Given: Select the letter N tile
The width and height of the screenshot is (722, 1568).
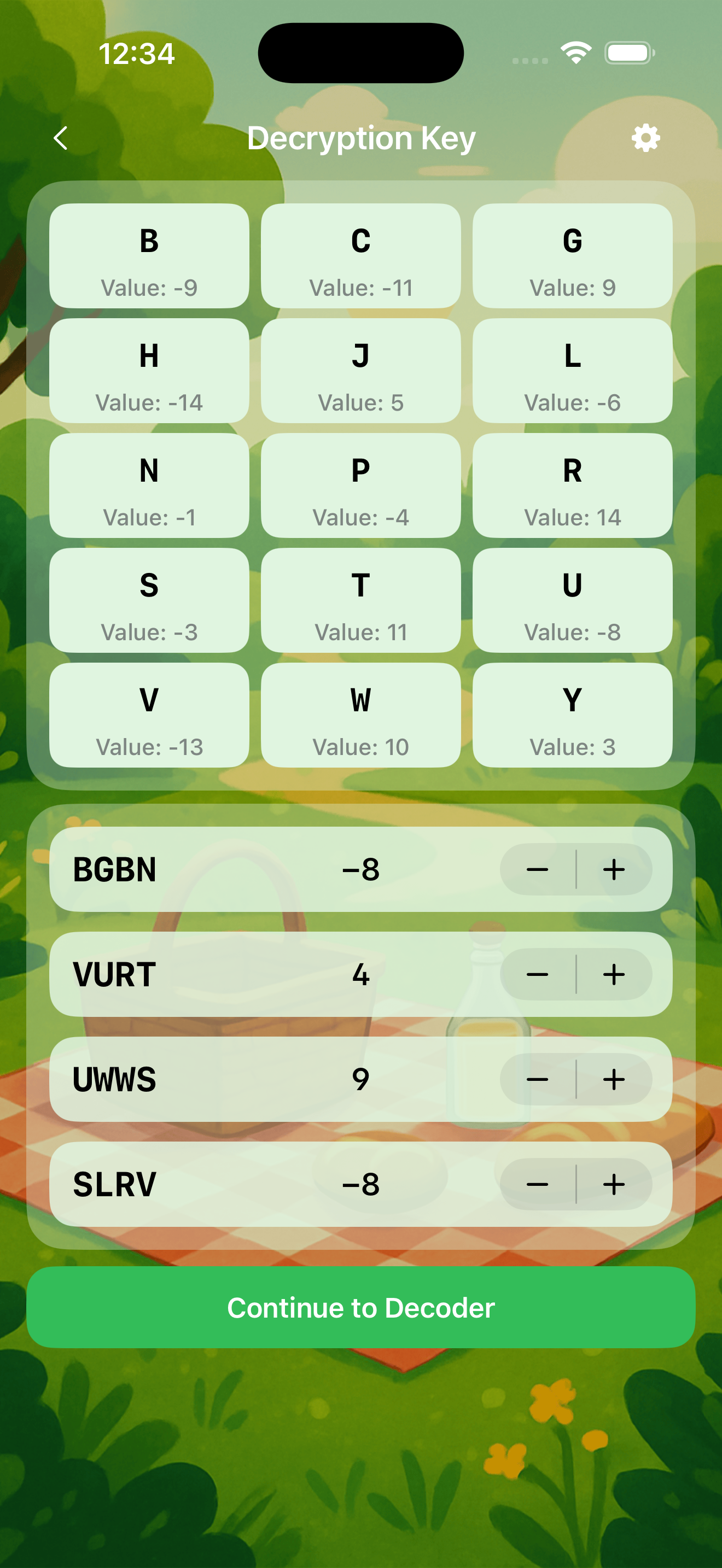Looking at the screenshot, I should click(149, 485).
